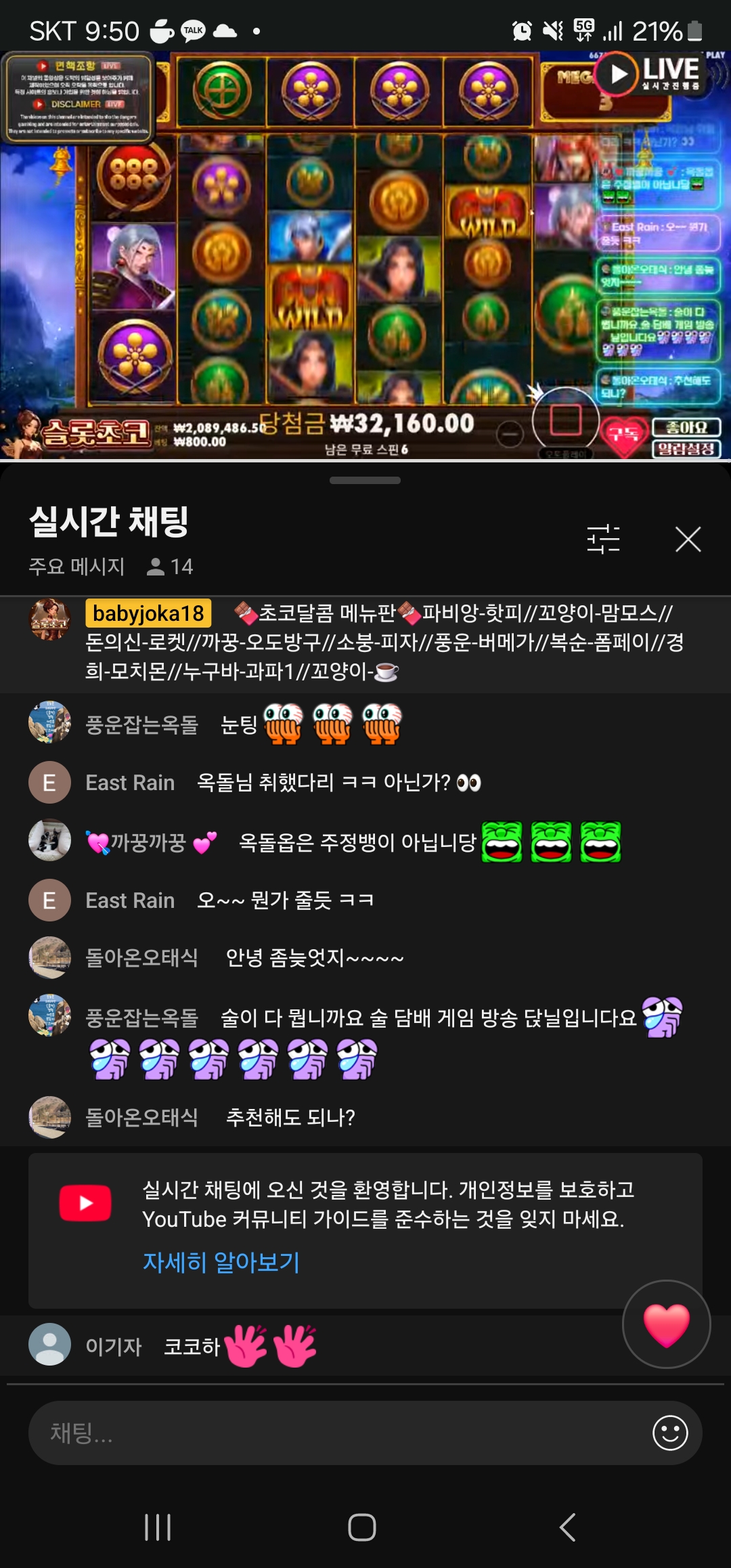
Task: Open the emoji picker in chat
Action: click(x=669, y=1433)
